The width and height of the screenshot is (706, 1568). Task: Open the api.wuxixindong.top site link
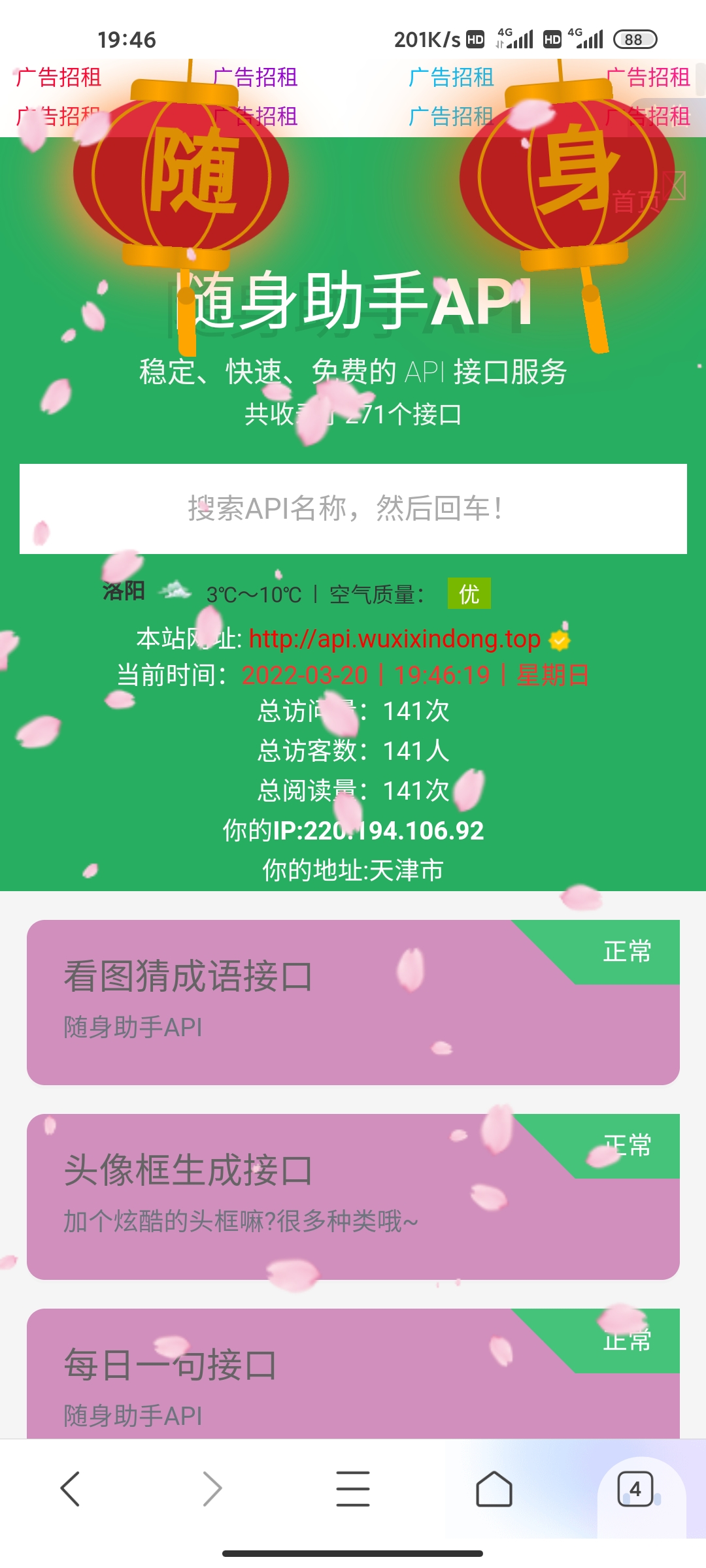[x=395, y=638]
